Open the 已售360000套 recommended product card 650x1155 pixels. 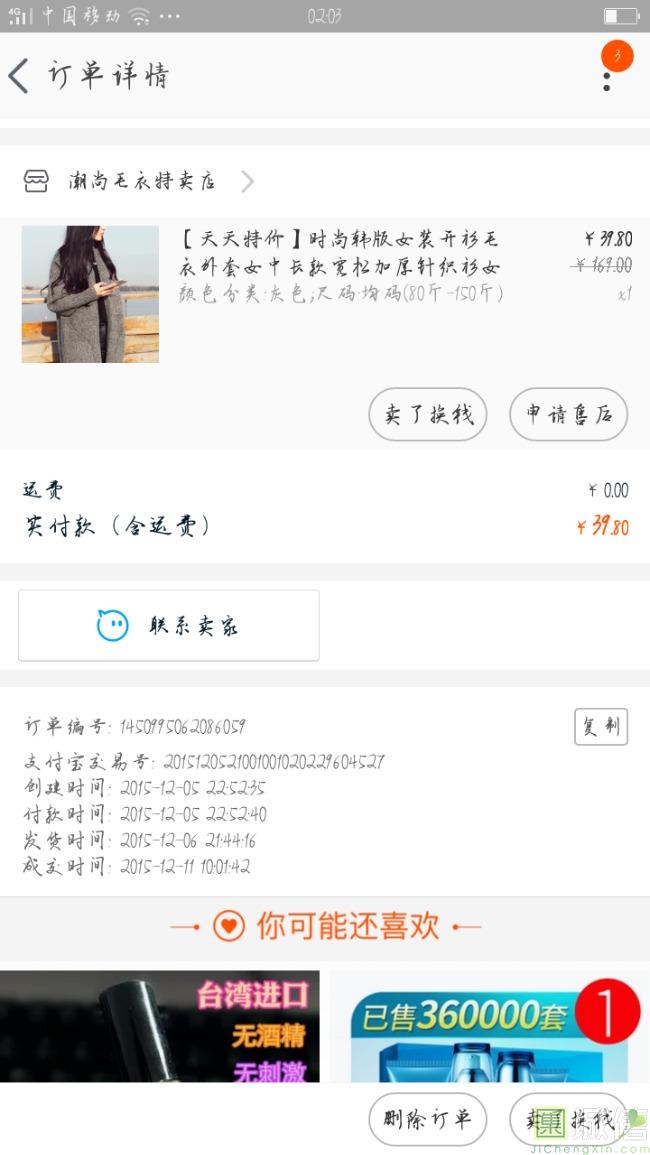(489, 1025)
